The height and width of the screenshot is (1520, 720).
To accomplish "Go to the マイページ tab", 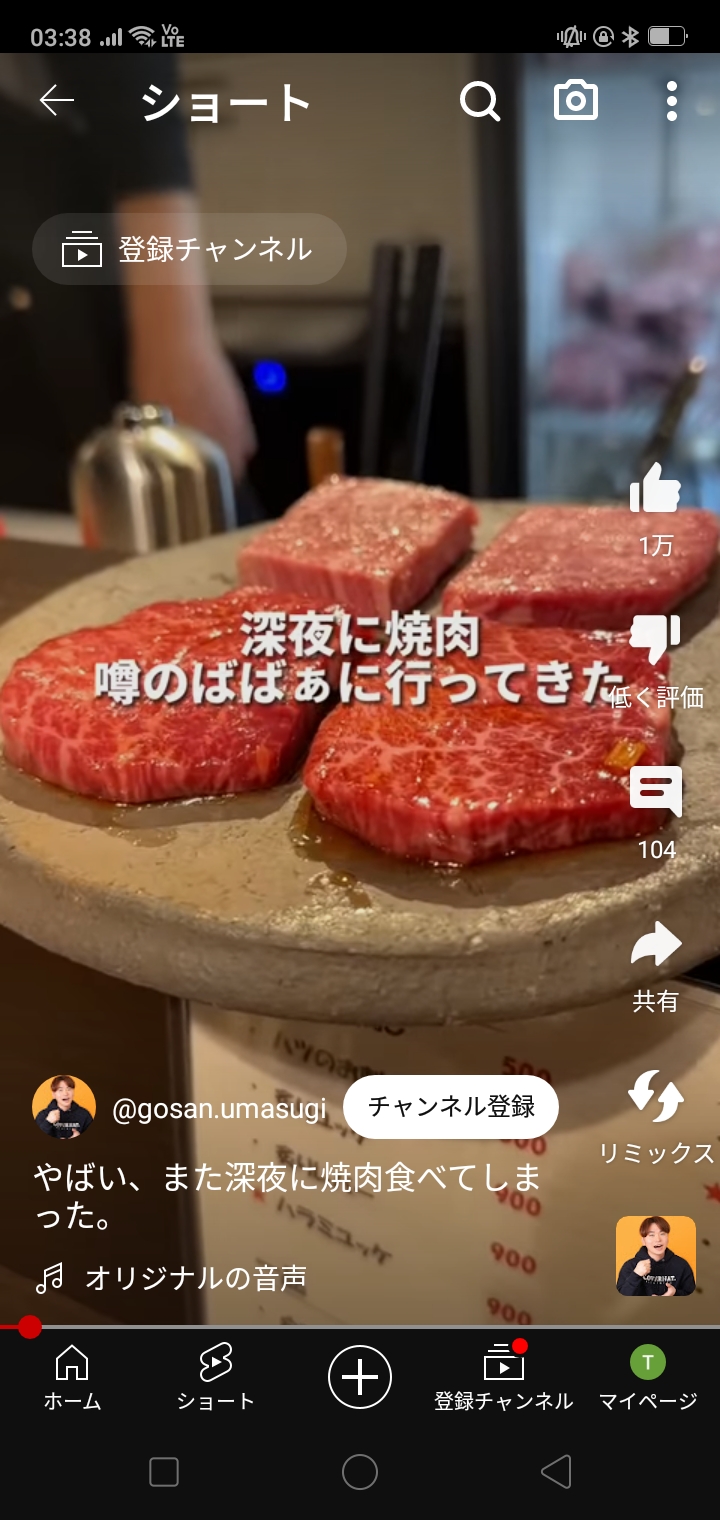I will (648, 1377).
